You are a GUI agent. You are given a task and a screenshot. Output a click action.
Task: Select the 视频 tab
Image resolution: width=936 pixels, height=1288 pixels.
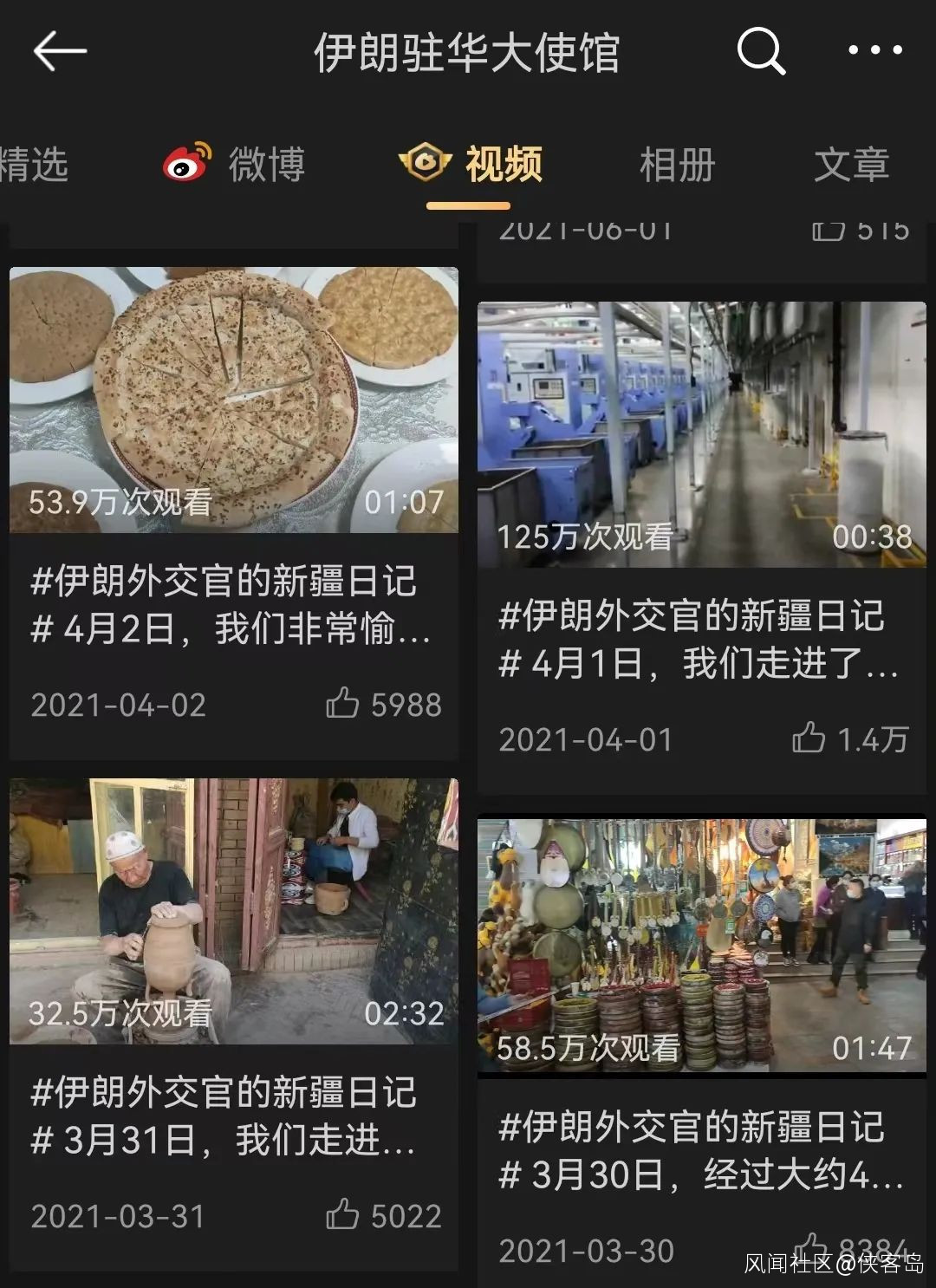[x=472, y=164]
